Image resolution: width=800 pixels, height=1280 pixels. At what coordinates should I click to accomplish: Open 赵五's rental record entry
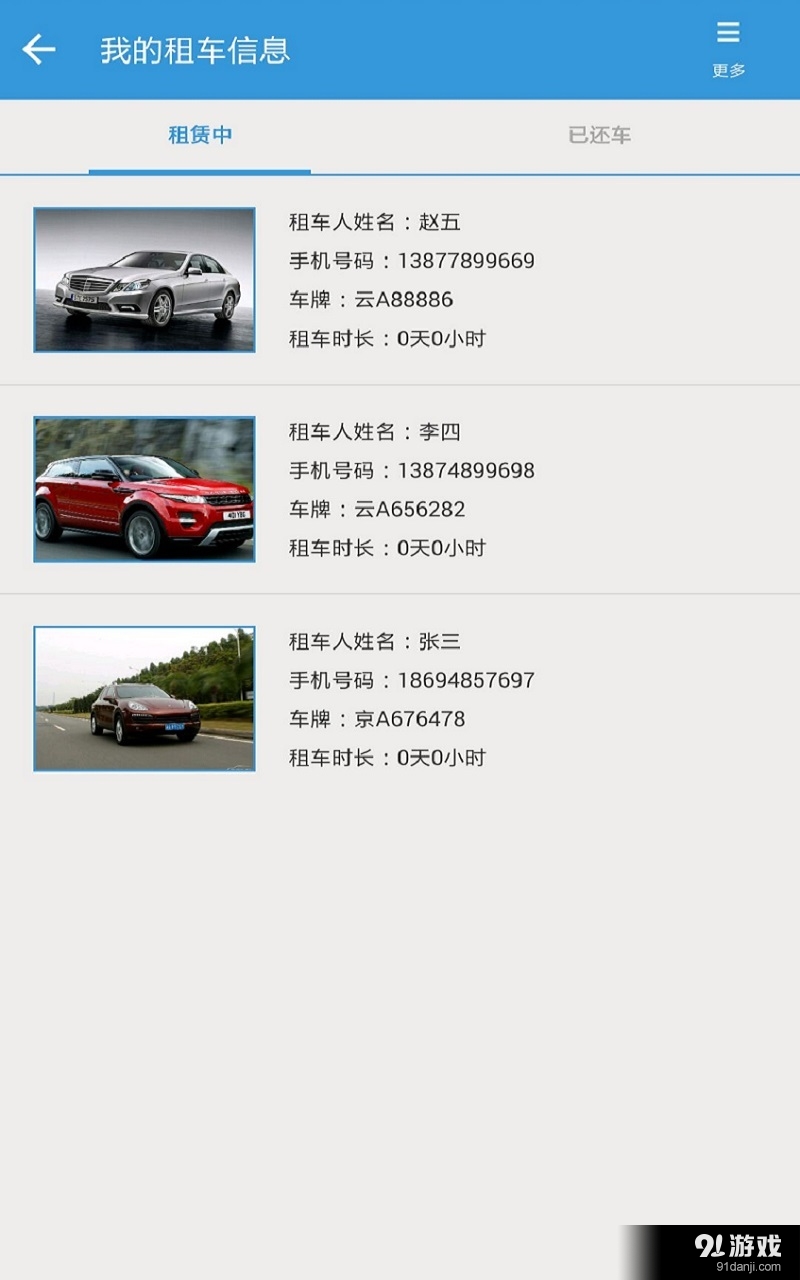400,280
